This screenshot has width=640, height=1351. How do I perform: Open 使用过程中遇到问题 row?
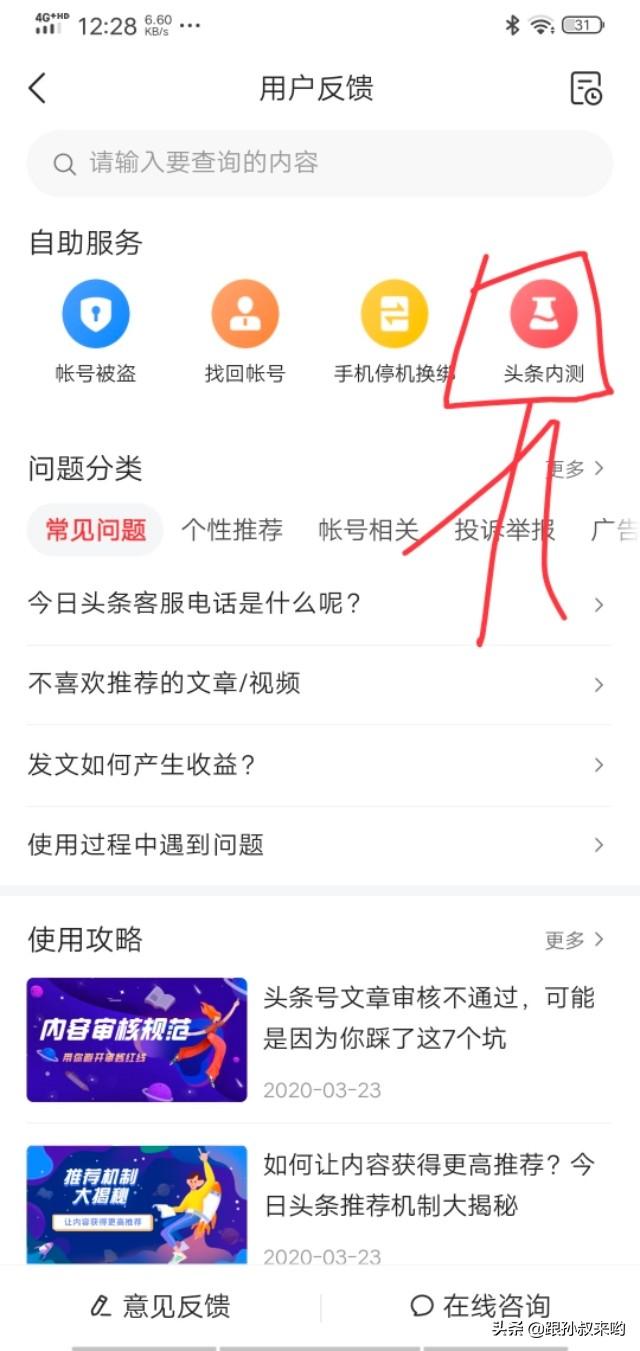319,845
